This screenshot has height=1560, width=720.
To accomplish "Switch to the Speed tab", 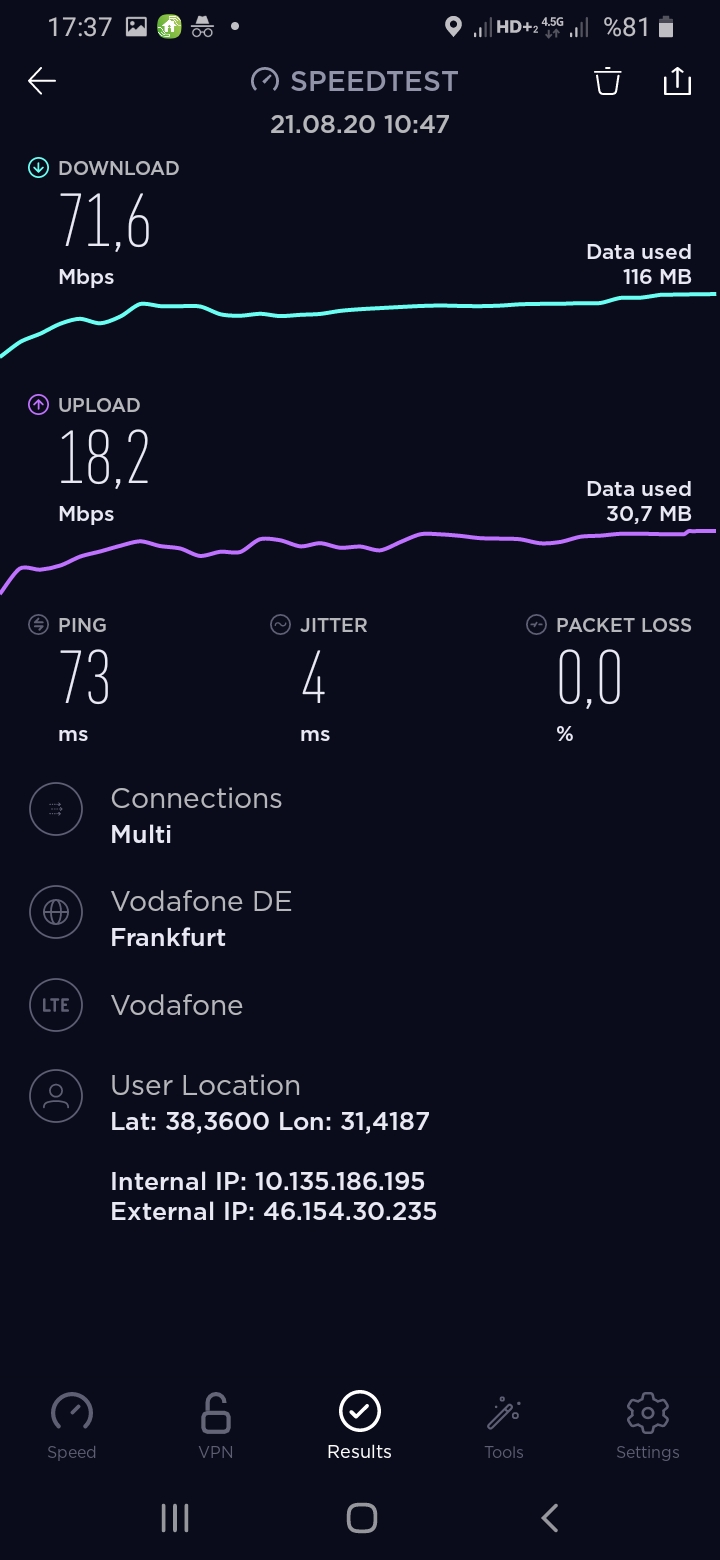I will tap(72, 1426).
